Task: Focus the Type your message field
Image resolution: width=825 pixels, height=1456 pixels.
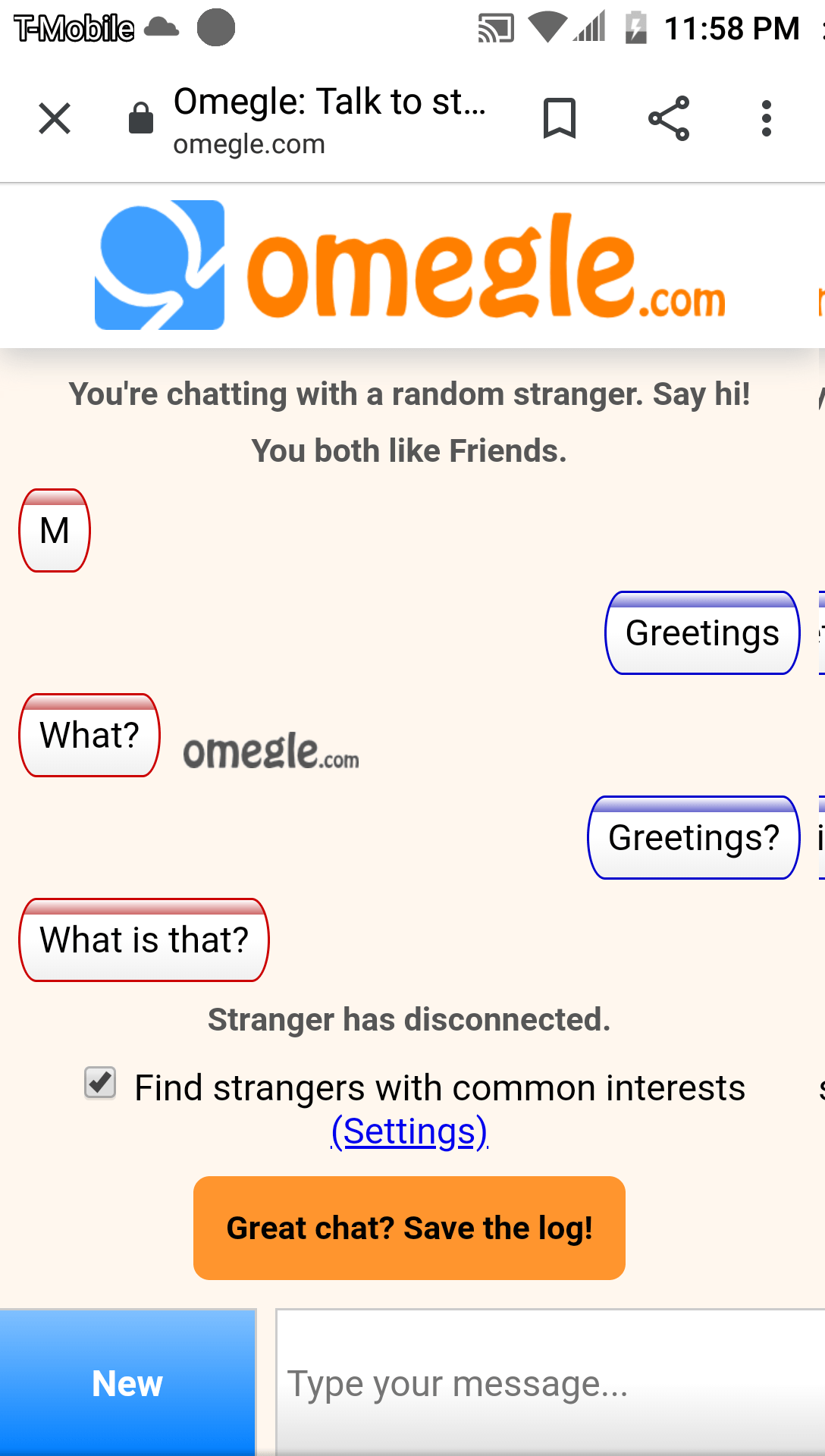Action: [551, 1382]
